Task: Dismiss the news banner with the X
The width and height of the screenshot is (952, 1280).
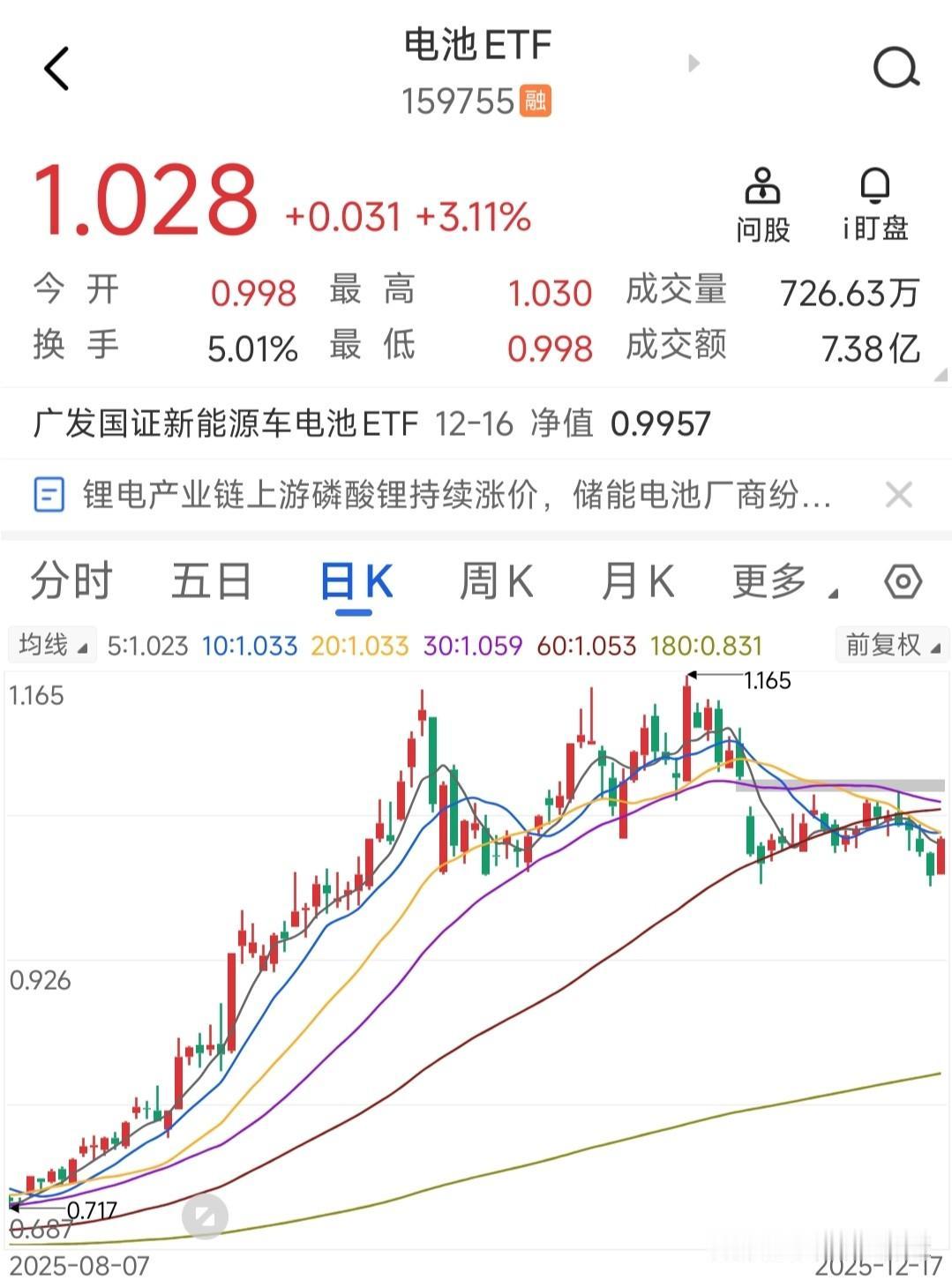Action: (x=899, y=496)
